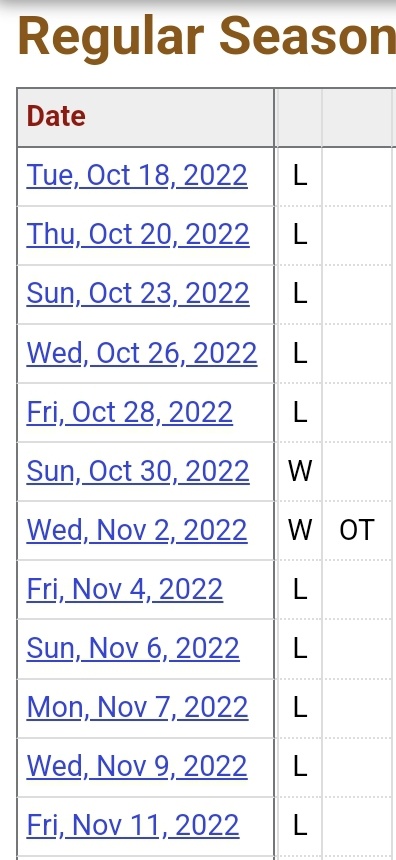Open the Tue, Oct 18, 2022 game link
Image resolution: width=396 pixels, height=860 pixels.
tap(137, 176)
